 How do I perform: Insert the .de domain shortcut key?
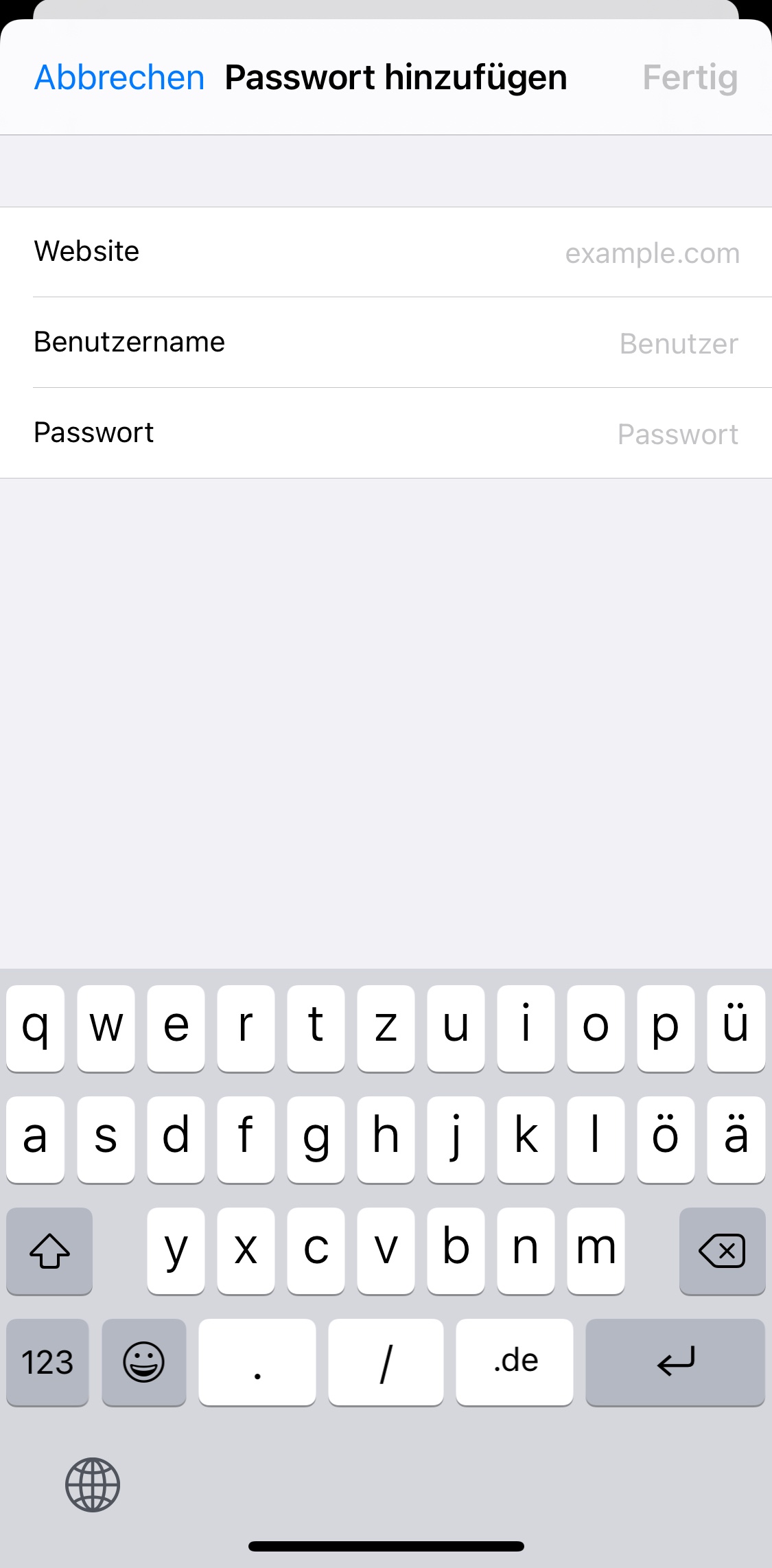click(x=515, y=1362)
